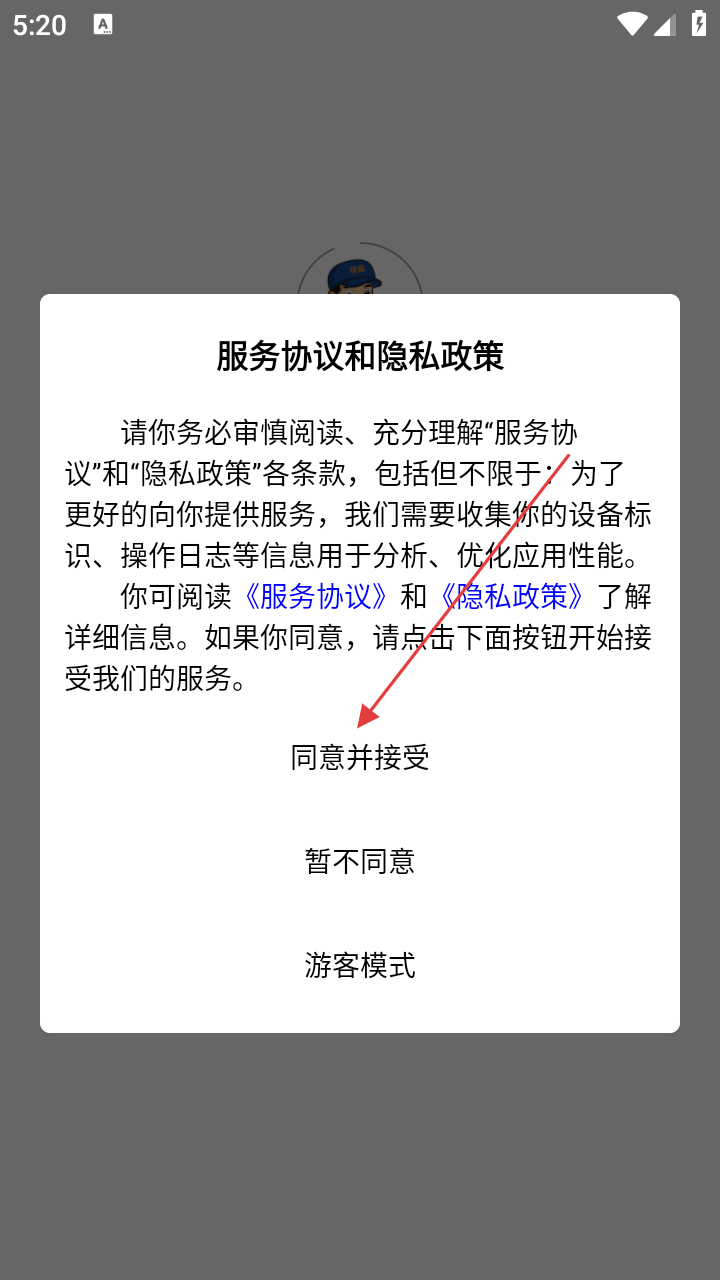The width and height of the screenshot is (720, 1280).
Task: Choose 暂不同意 to decline
Action: coord(360,862)
